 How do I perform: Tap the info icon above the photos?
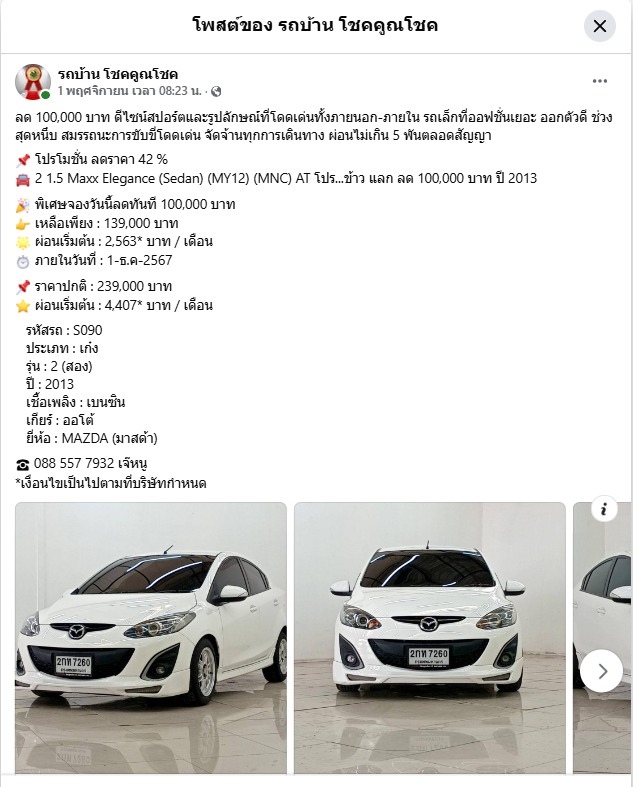[603, 509]
